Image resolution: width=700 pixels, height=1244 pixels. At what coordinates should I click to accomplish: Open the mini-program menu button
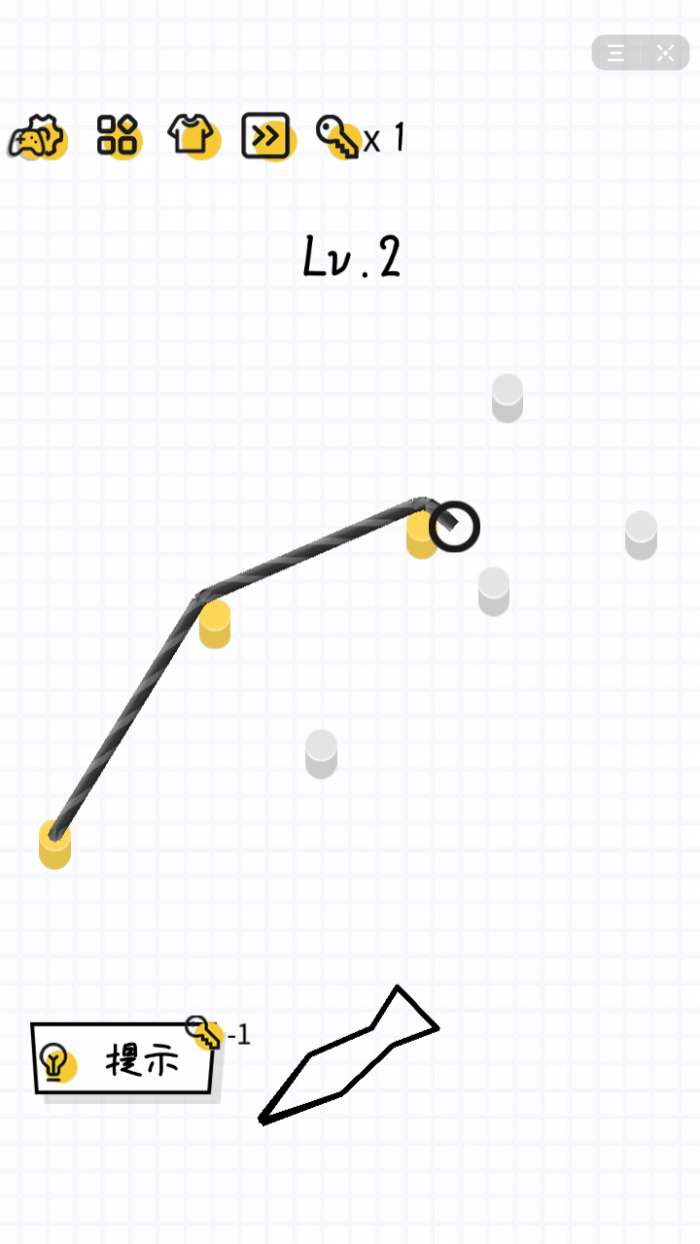coord(617,53)
